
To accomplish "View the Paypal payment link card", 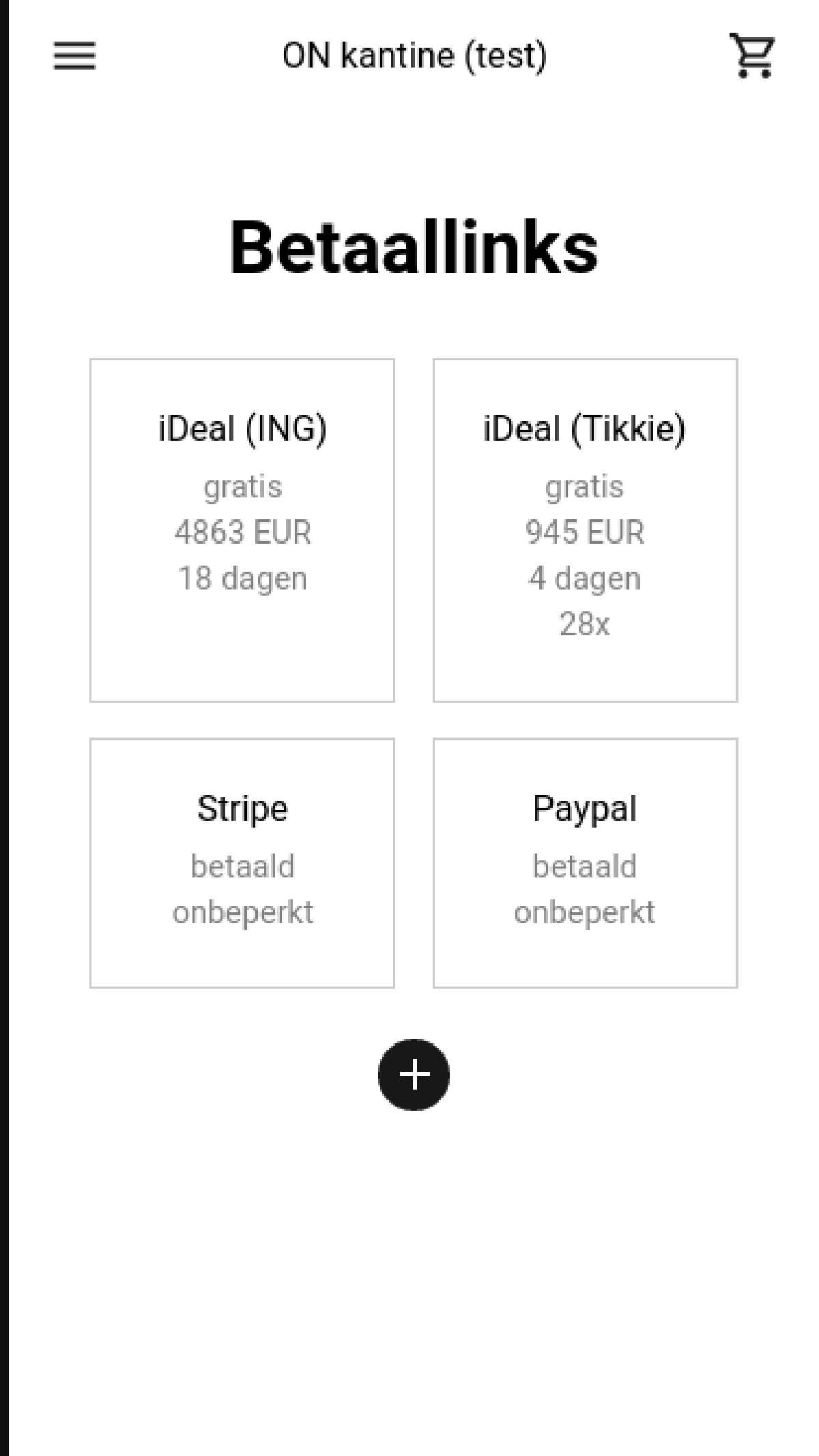I will [x=585, y=862].
